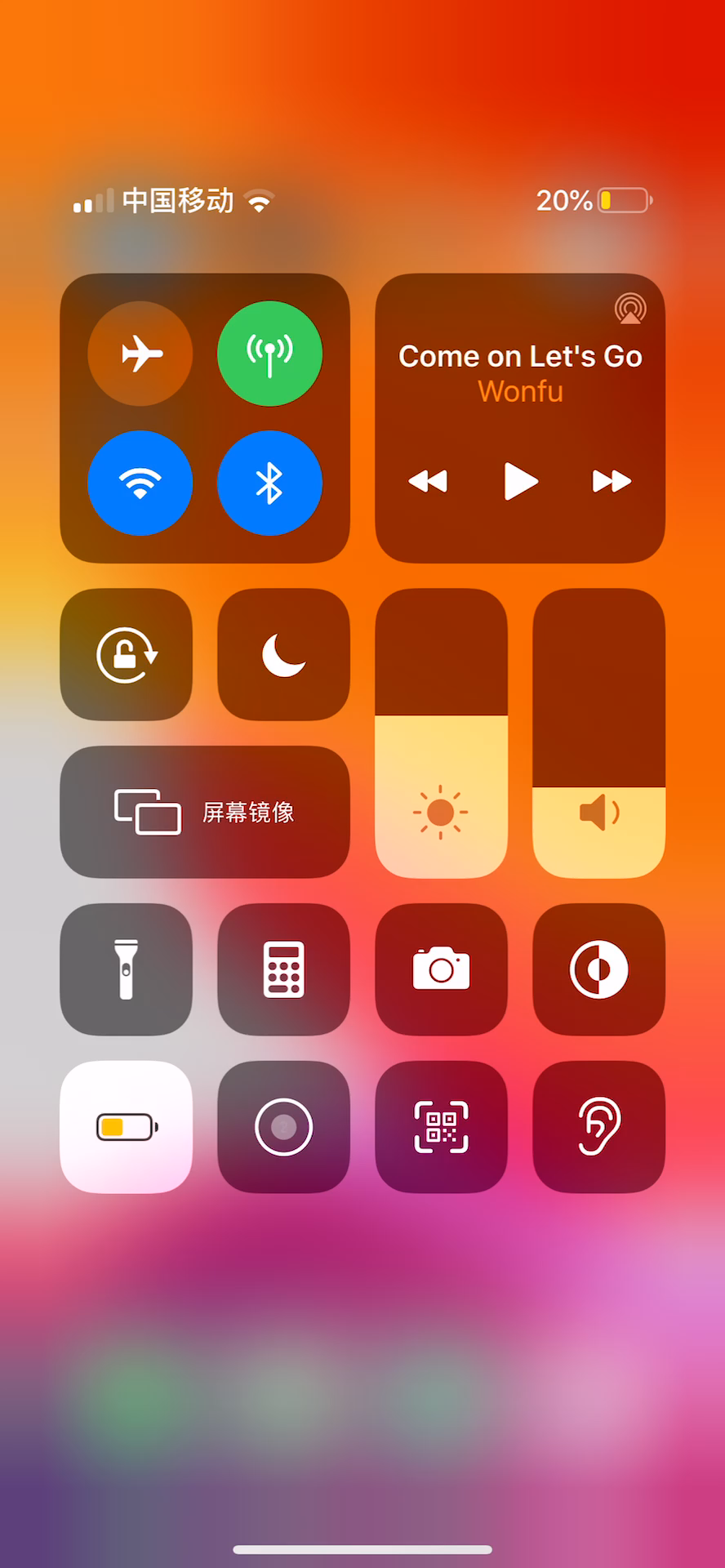
Task: Open the QR code scanner
Action: [441, 1127]
